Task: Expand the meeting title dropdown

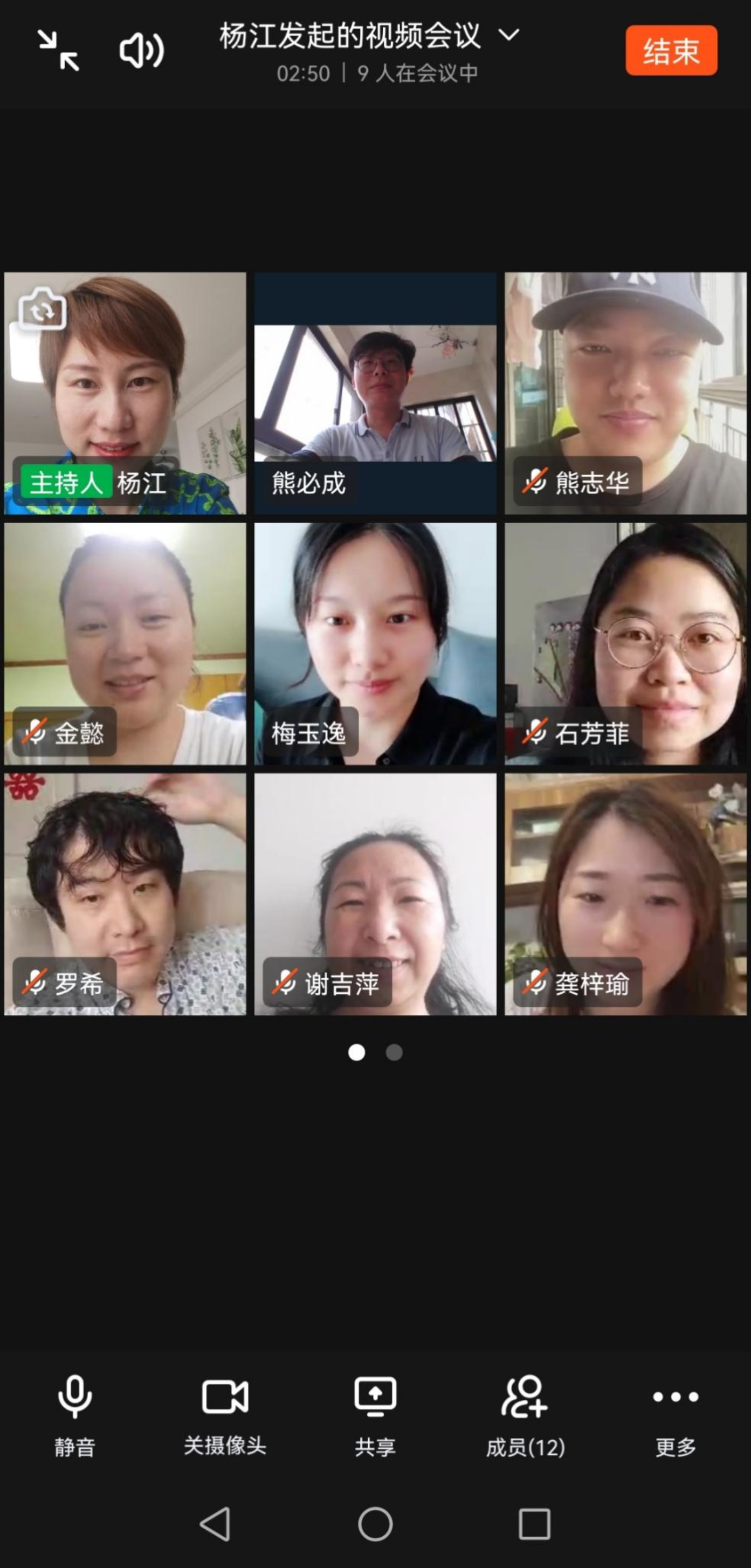Action: pos(509,35)
